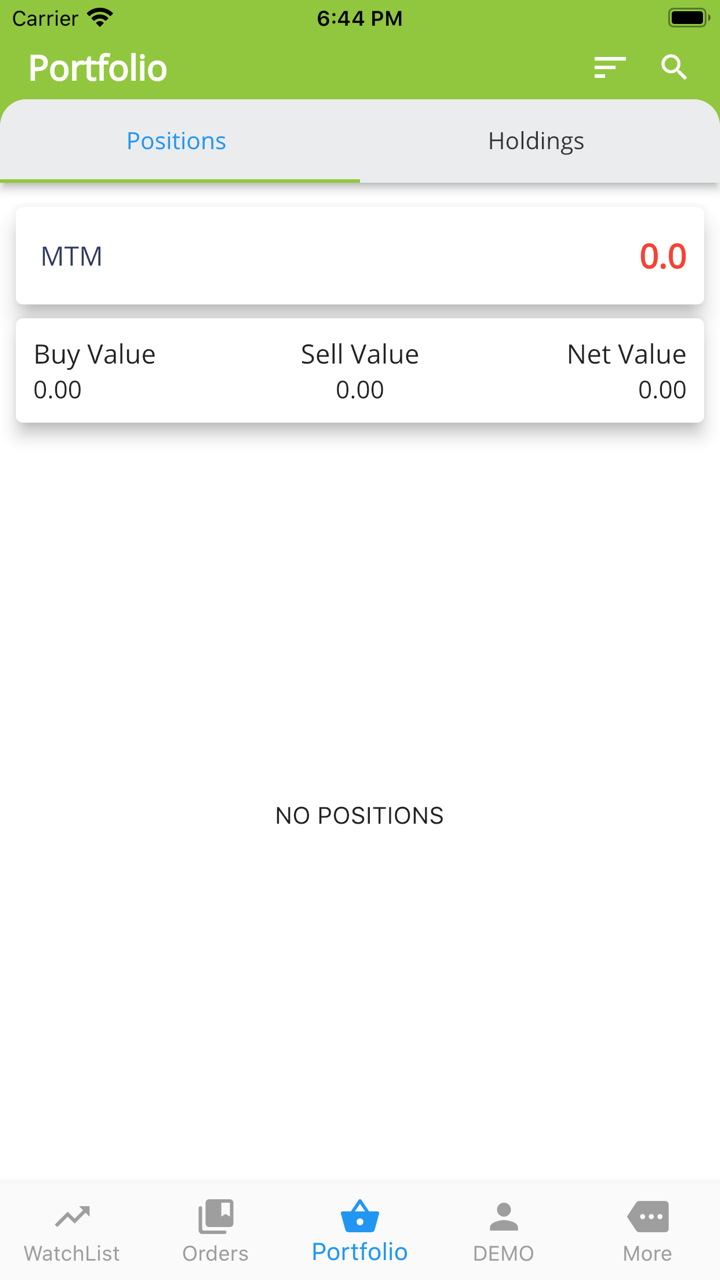Search the portfolio
Screen dimensions: 720x1280
tap(674, 67)
